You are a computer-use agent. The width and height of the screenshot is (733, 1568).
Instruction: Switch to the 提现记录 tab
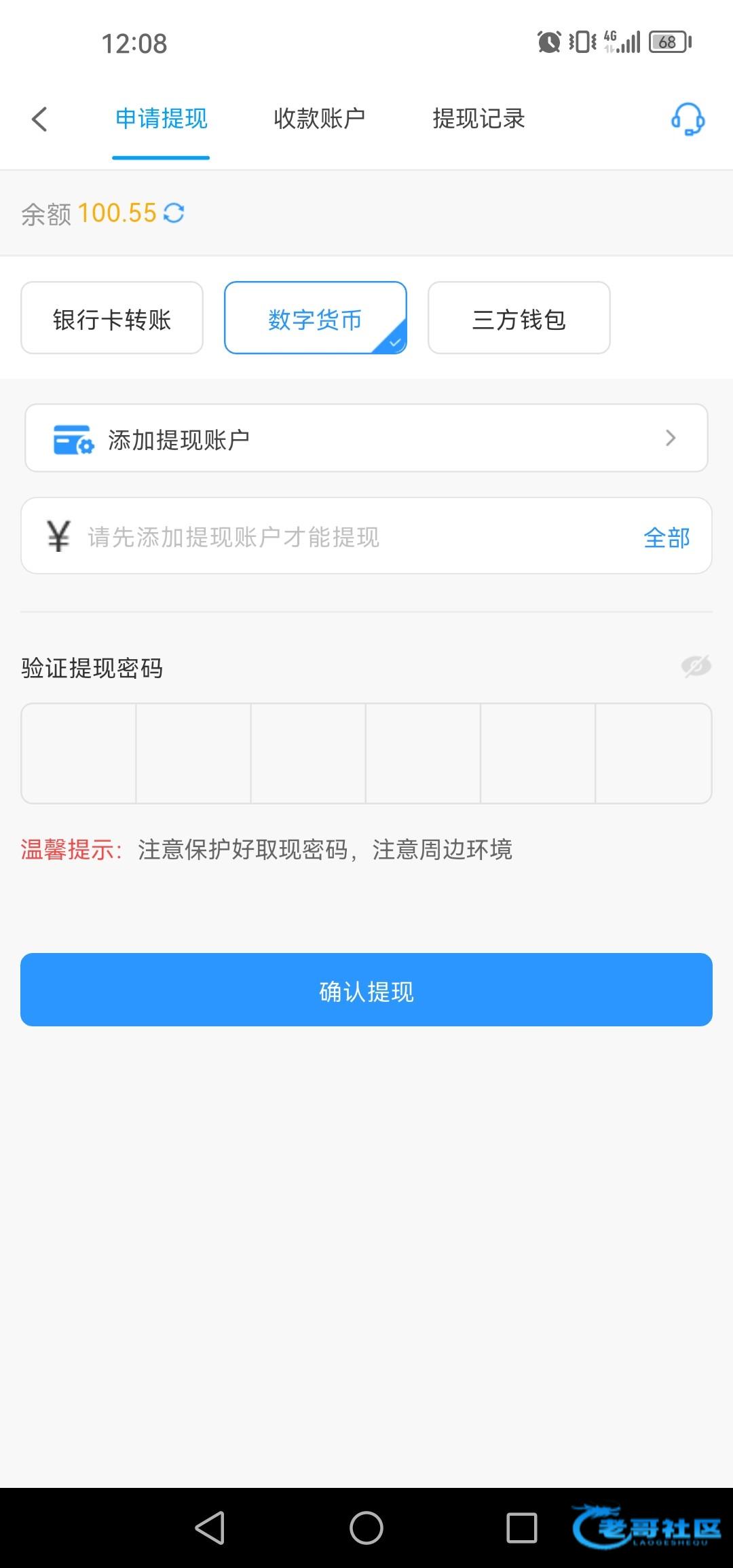[478, 119]
